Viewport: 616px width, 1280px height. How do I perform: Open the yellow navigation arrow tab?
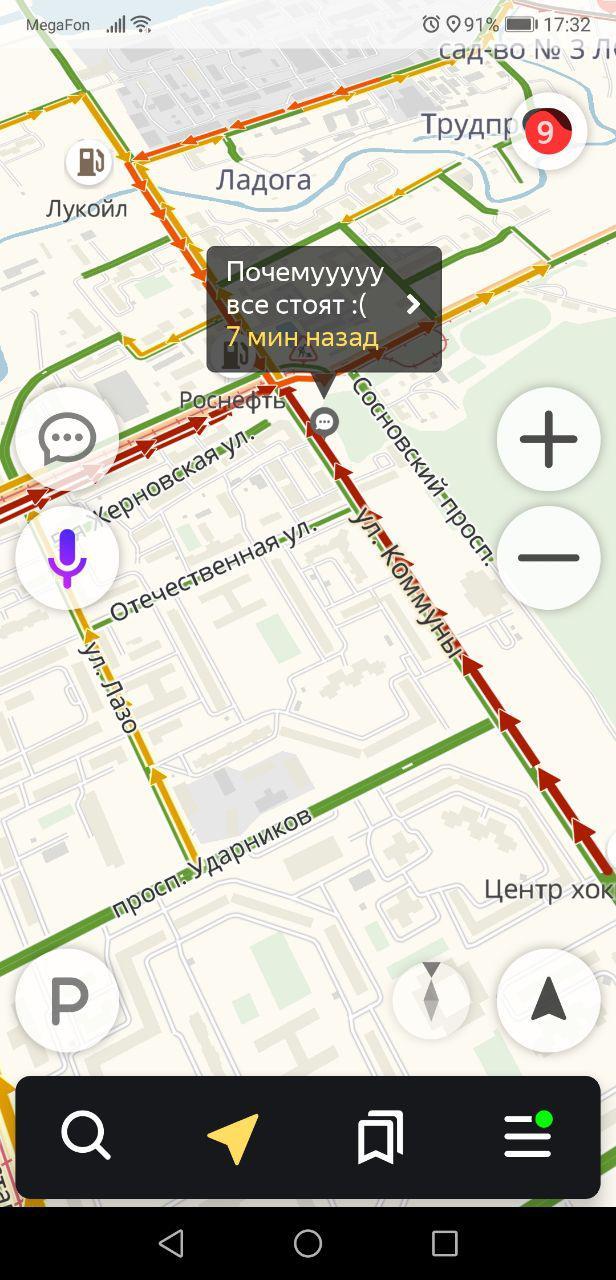[x=233, y=1137]
